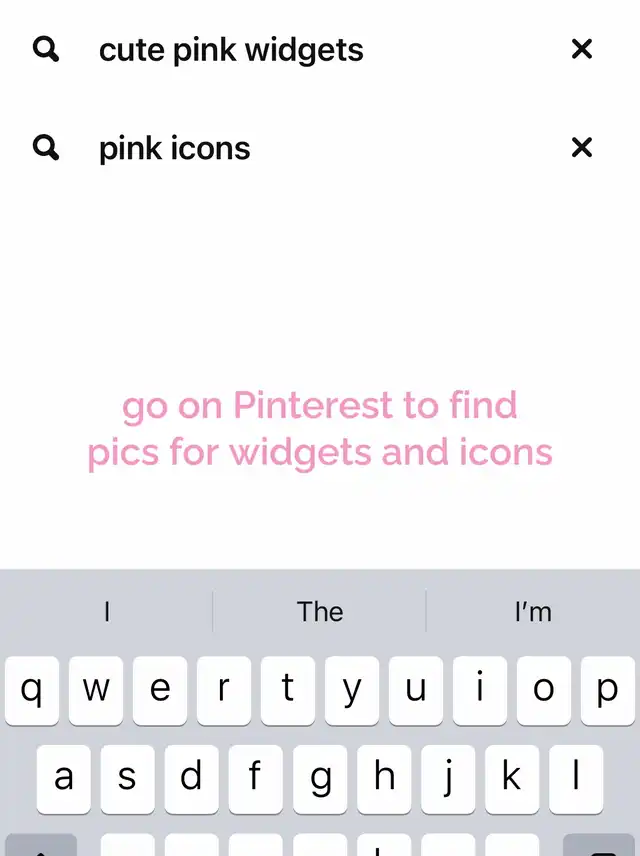Image resolution: width=640 pixels, height=856 pixels.
Task: Open recent search 'pink icons'
Action: [x=175, y=148]
